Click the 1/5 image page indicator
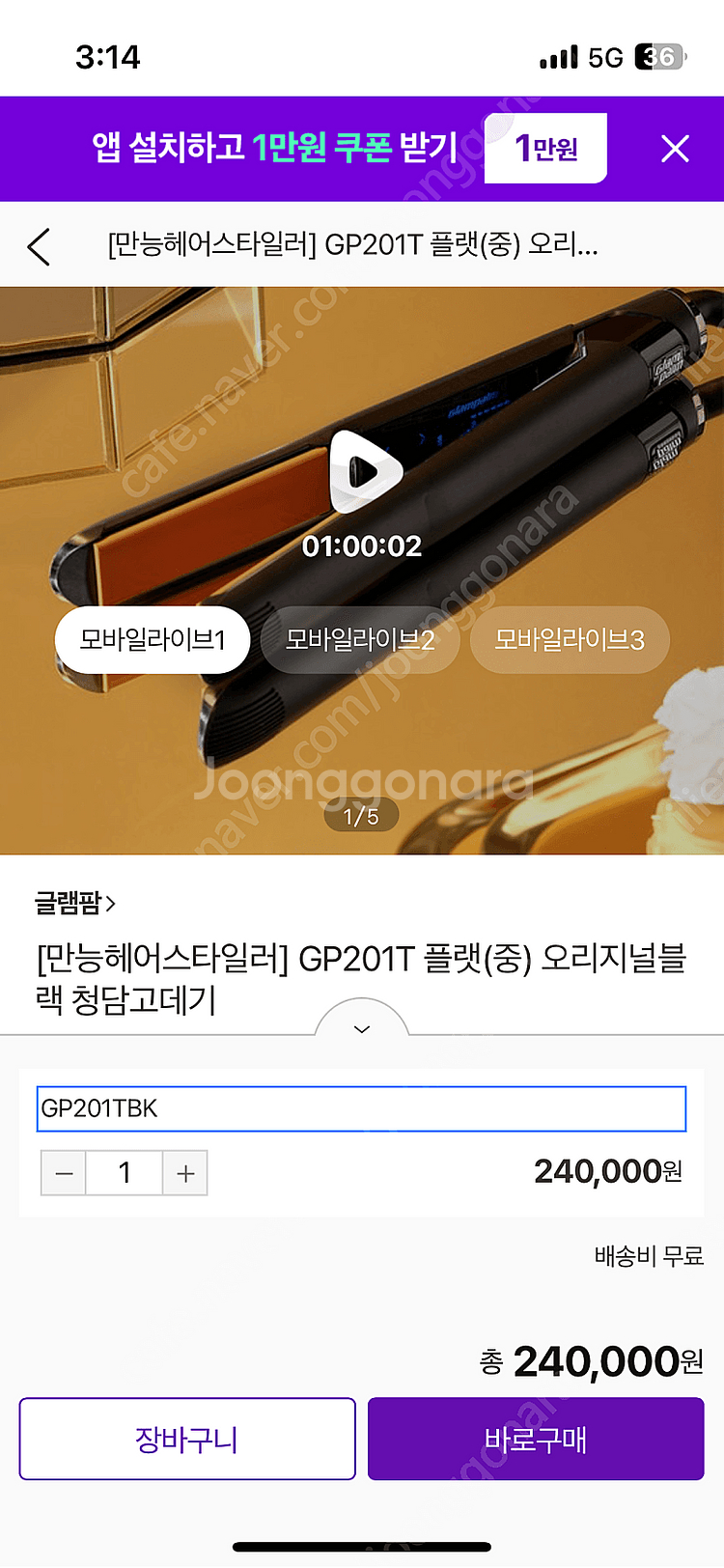The width and height of the screenshot is (724, 1568). pyautogui.click(x=361, y=814)
